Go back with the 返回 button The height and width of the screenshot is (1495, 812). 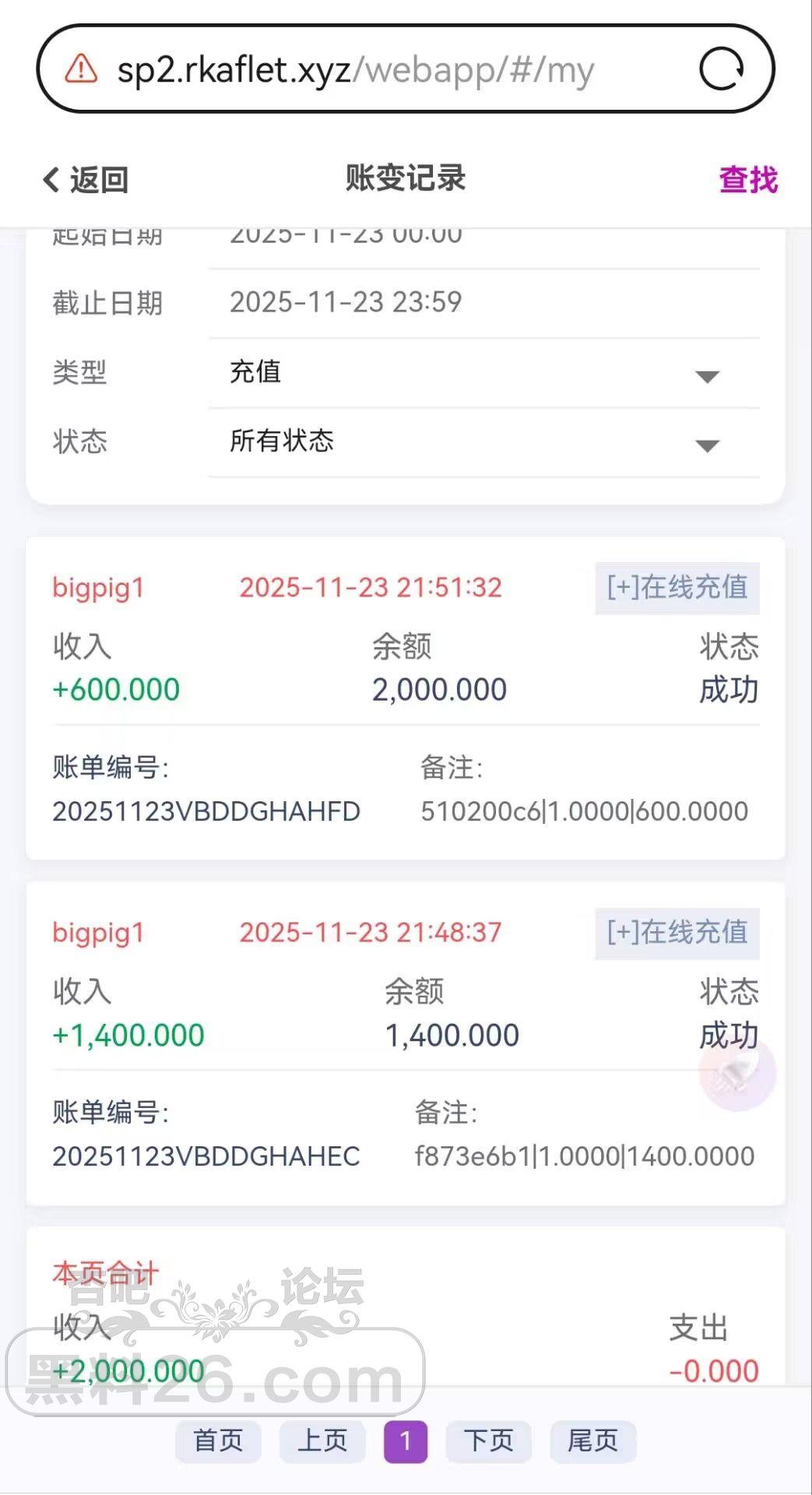click(x=86, y=180)
